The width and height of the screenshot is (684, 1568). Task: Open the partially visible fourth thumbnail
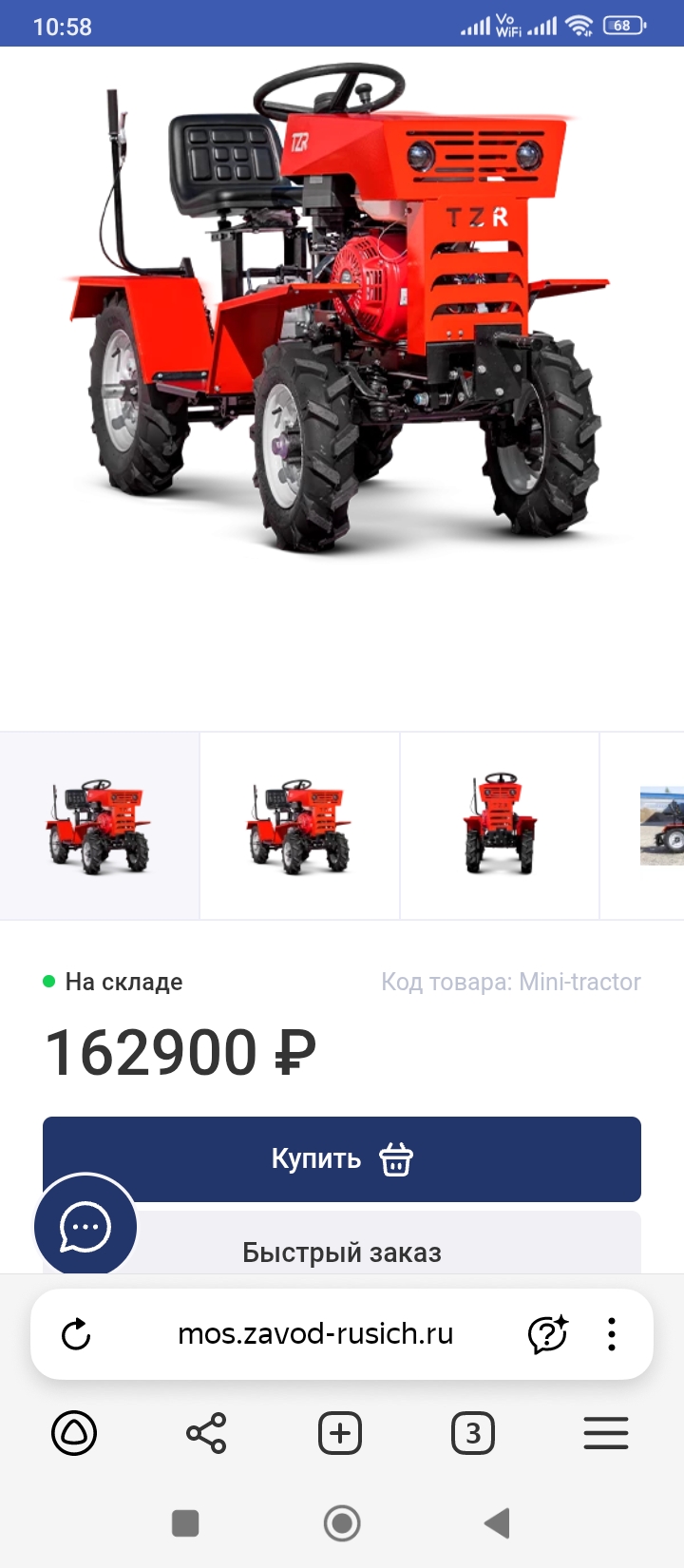click(x=662, y=826)
